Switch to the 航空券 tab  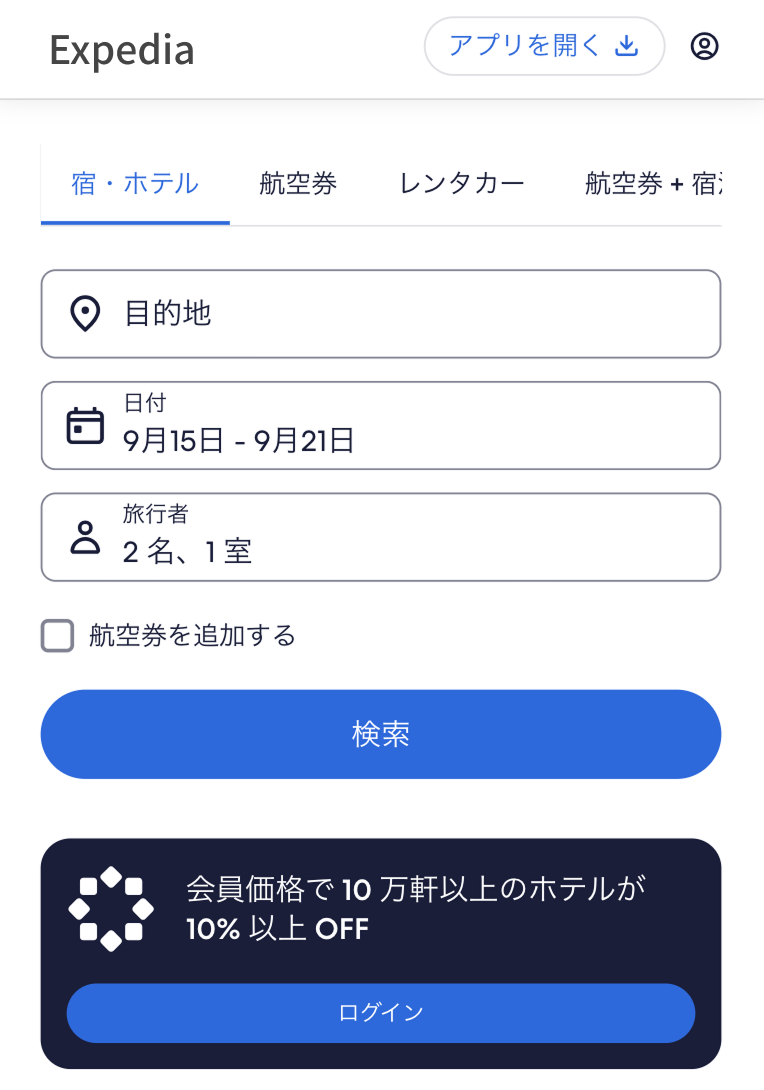(x=298, y=184)
